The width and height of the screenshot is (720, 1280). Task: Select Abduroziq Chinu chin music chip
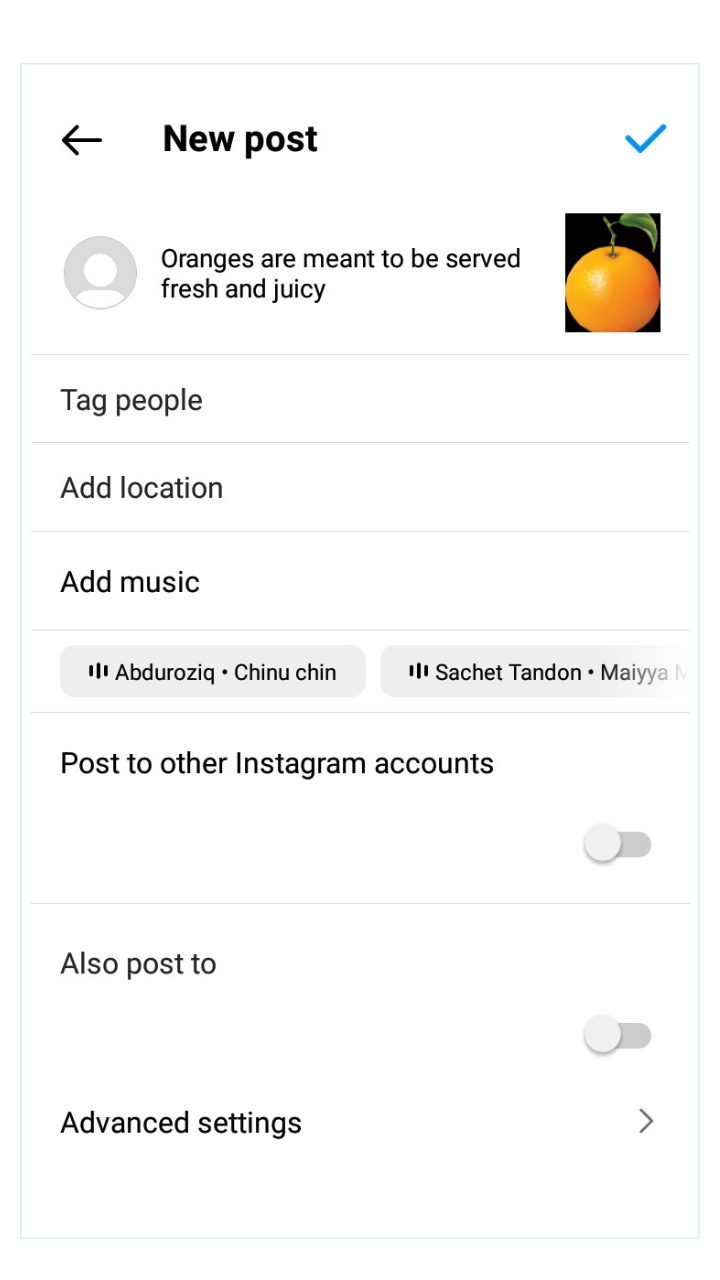pyautogui.click(x=213, y=672)
